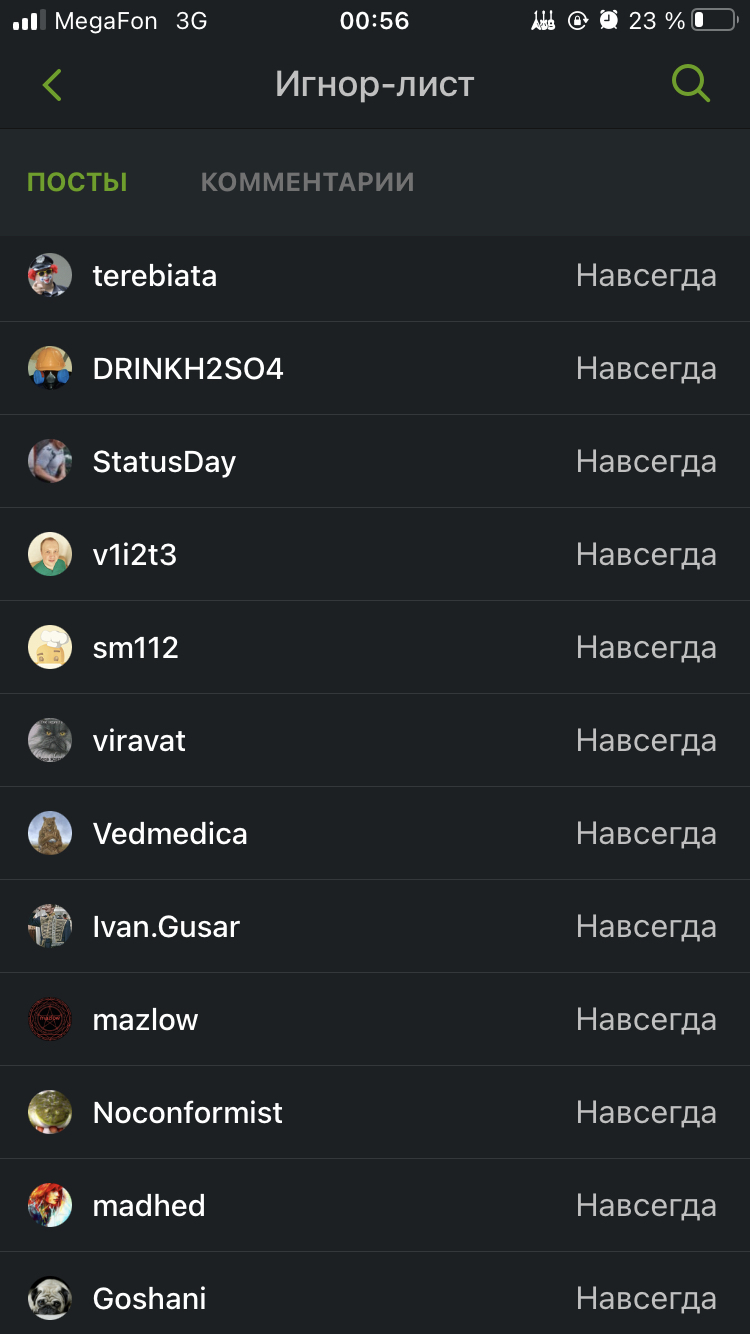
Task: Open the v1i2t3 ignore entry
Action: pyautogui.click(x=375, y=554)
